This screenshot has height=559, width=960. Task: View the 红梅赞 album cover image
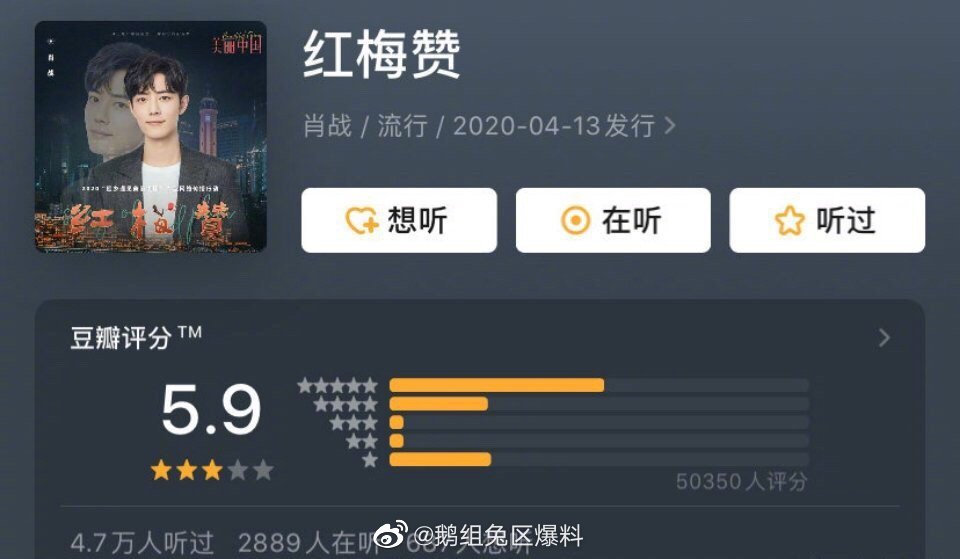[151, 136]
